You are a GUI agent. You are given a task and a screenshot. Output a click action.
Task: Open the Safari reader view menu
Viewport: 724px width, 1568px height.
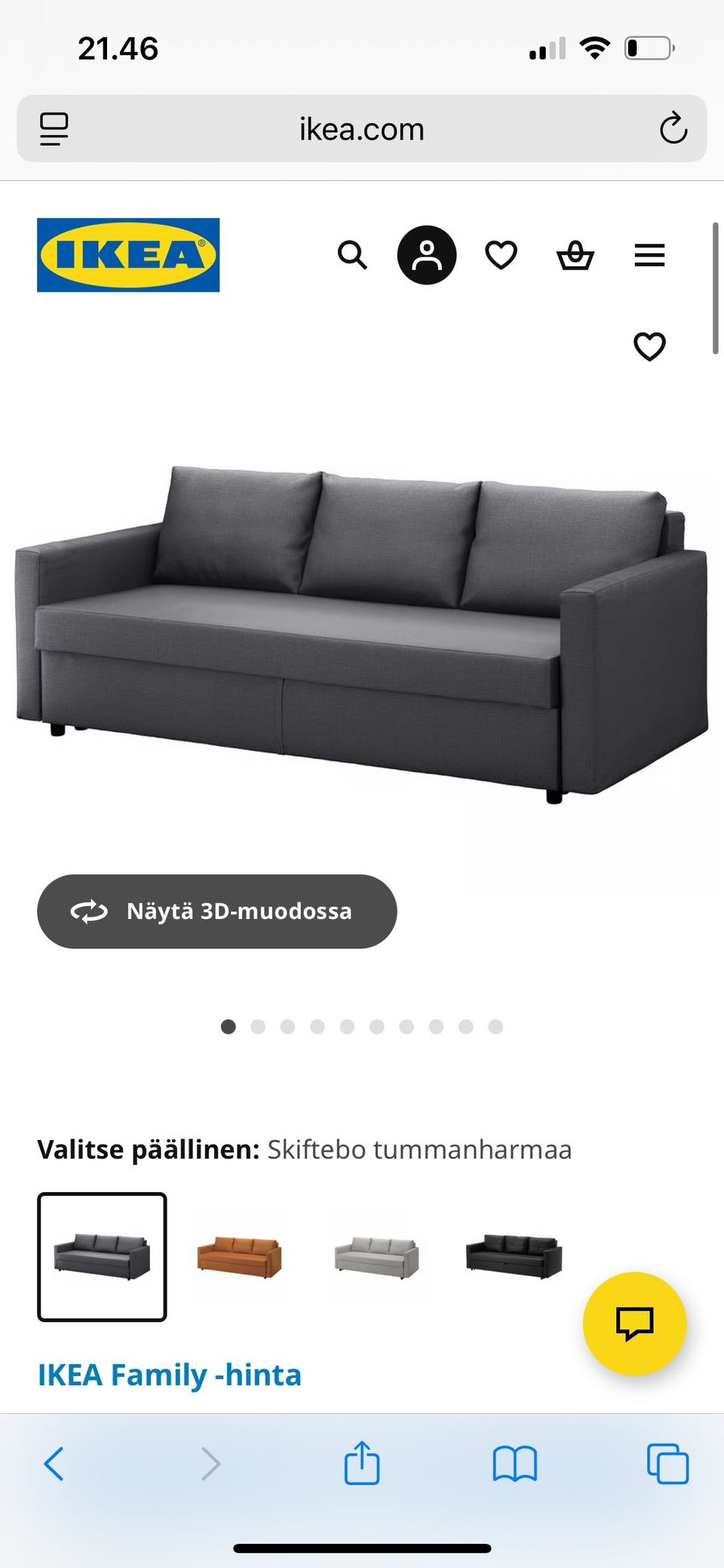pos(52,128)
